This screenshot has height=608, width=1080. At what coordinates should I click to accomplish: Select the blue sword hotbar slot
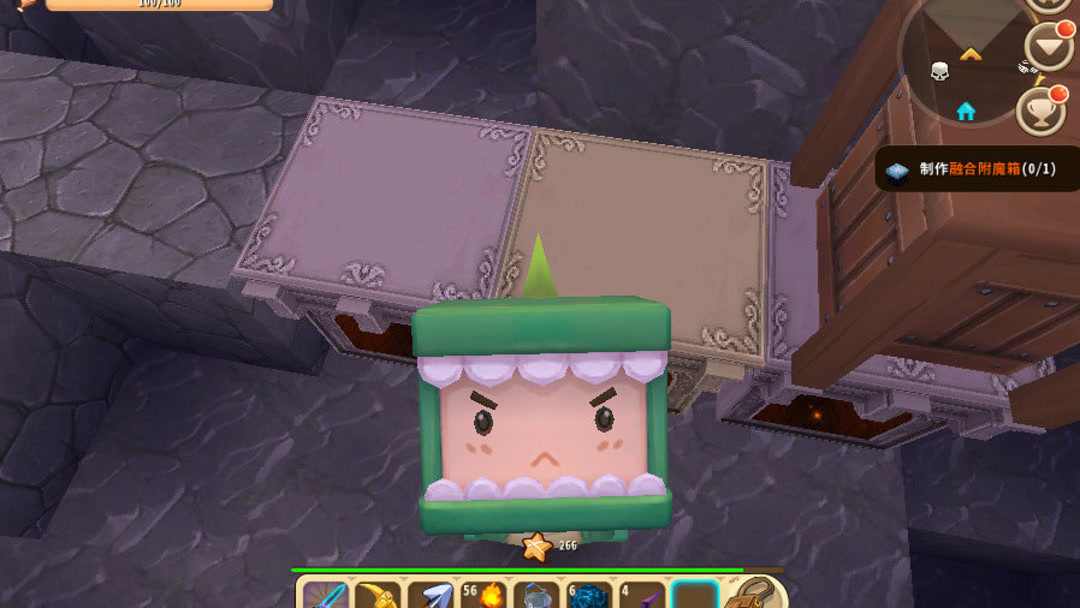coord(324,596)
